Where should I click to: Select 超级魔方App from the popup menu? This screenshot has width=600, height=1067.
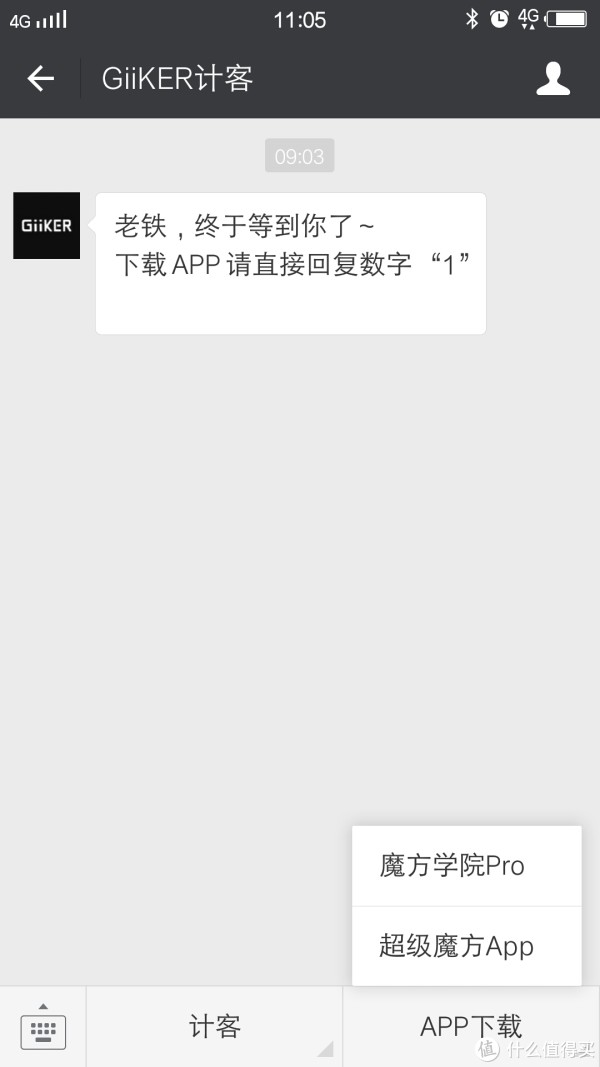(x=466, y=946)
